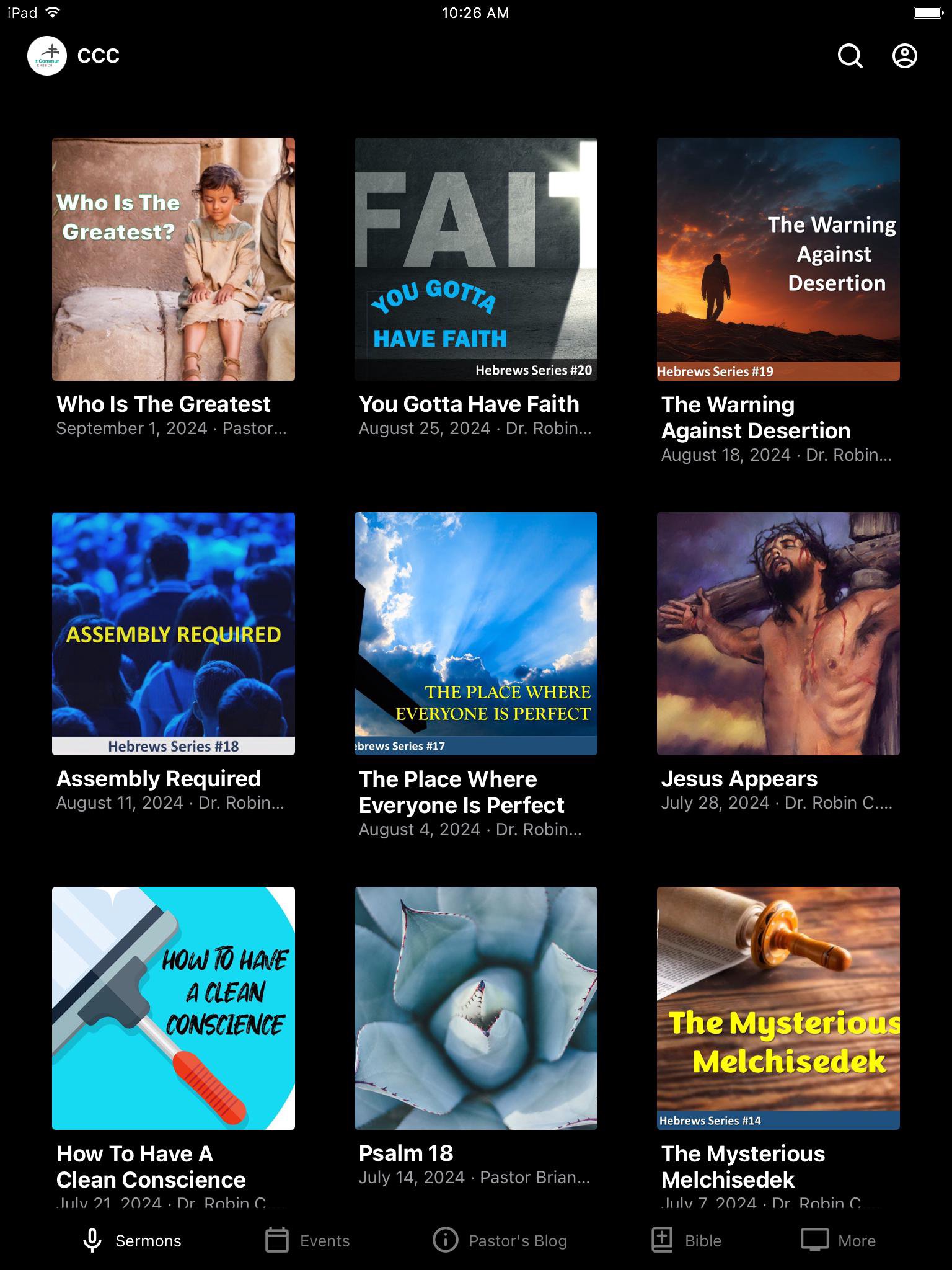Open How To Have A Clean Conscience
Viewport: 952px width, 1270px height.
[x=173, y=1008]
